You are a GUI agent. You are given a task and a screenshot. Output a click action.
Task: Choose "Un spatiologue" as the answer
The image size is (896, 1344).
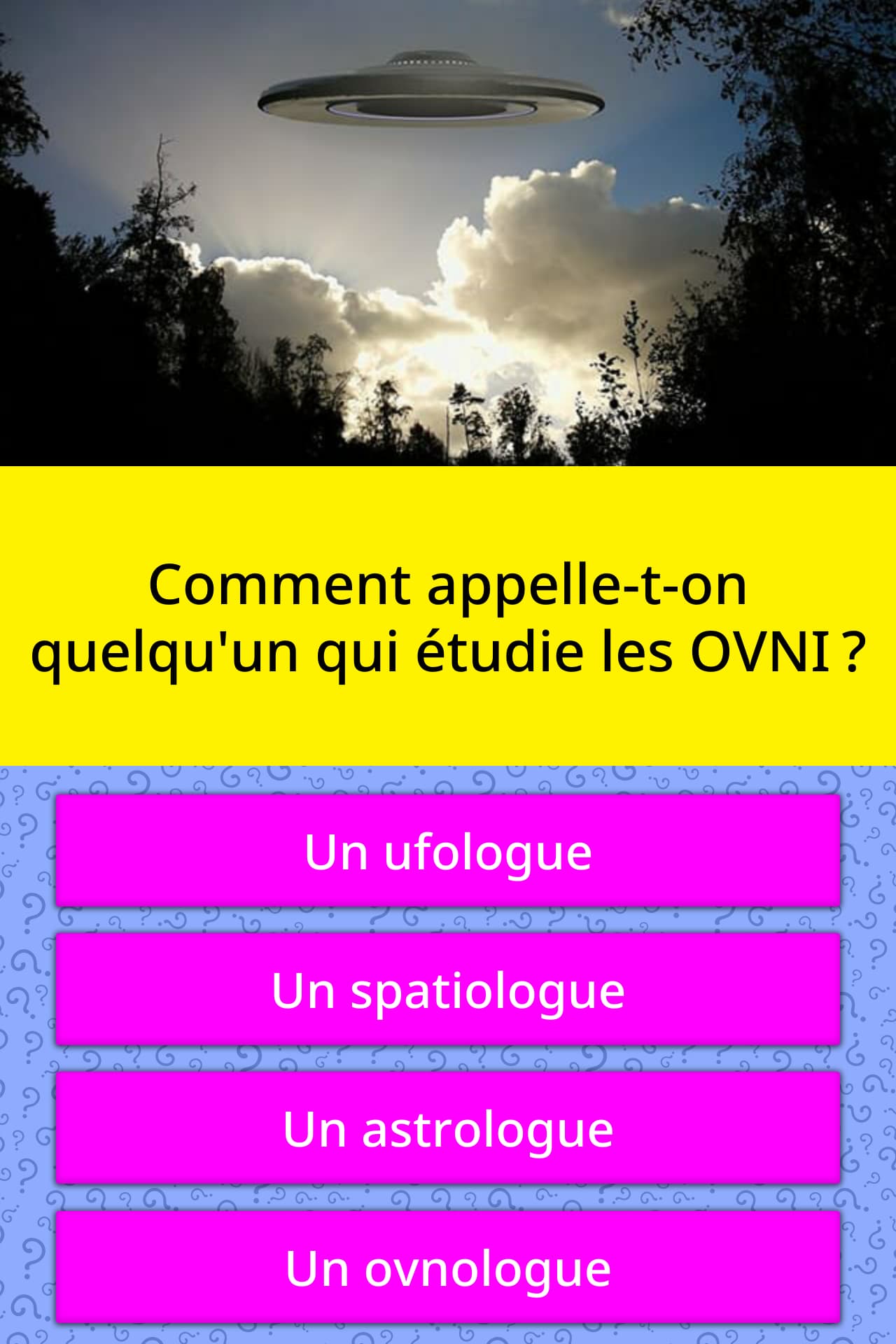pyautogui.click(x=448, y=990)
